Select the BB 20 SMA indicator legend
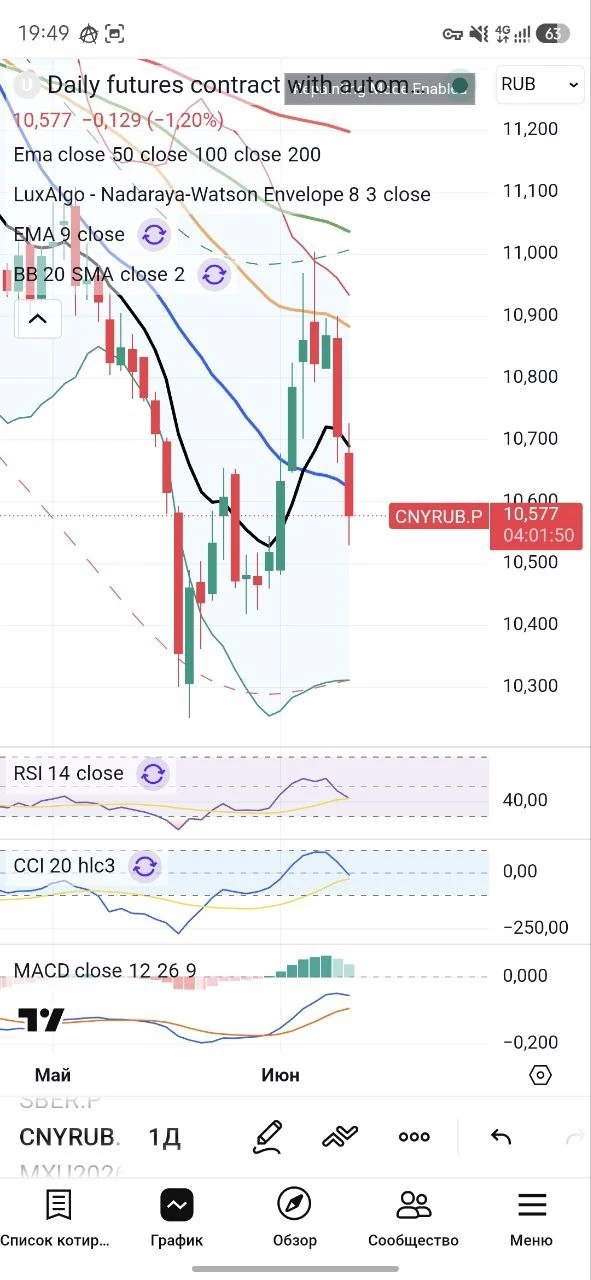The width and height of the screenshot is (591, 1280). 99,274
